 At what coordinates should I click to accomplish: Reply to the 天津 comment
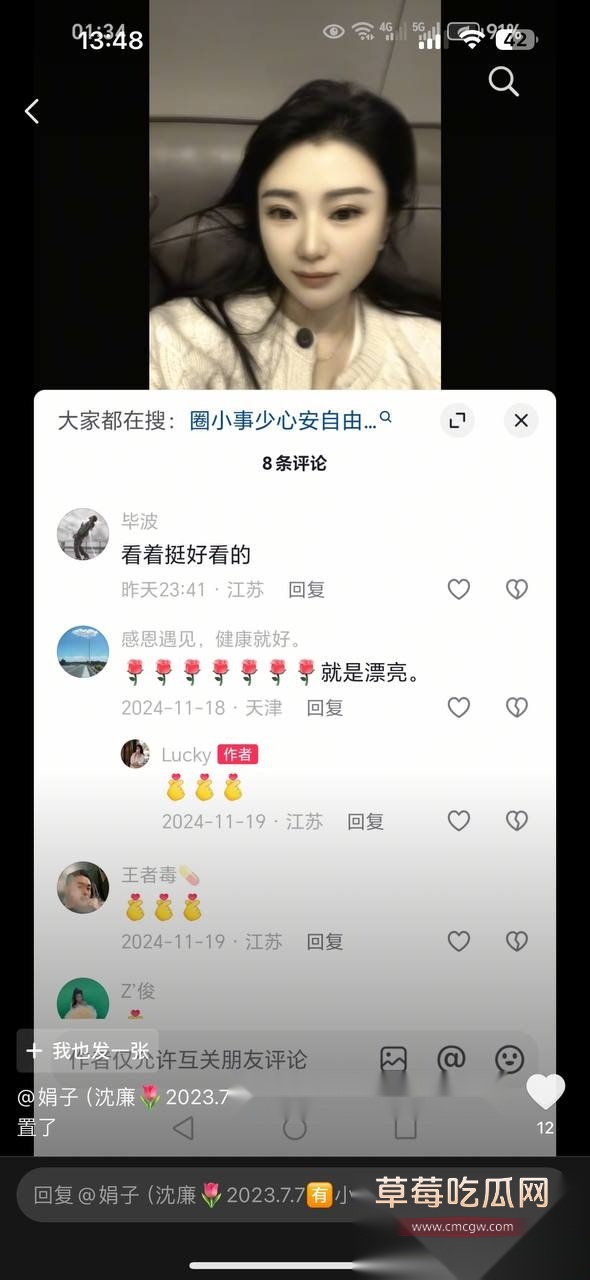tap(325, 708)
